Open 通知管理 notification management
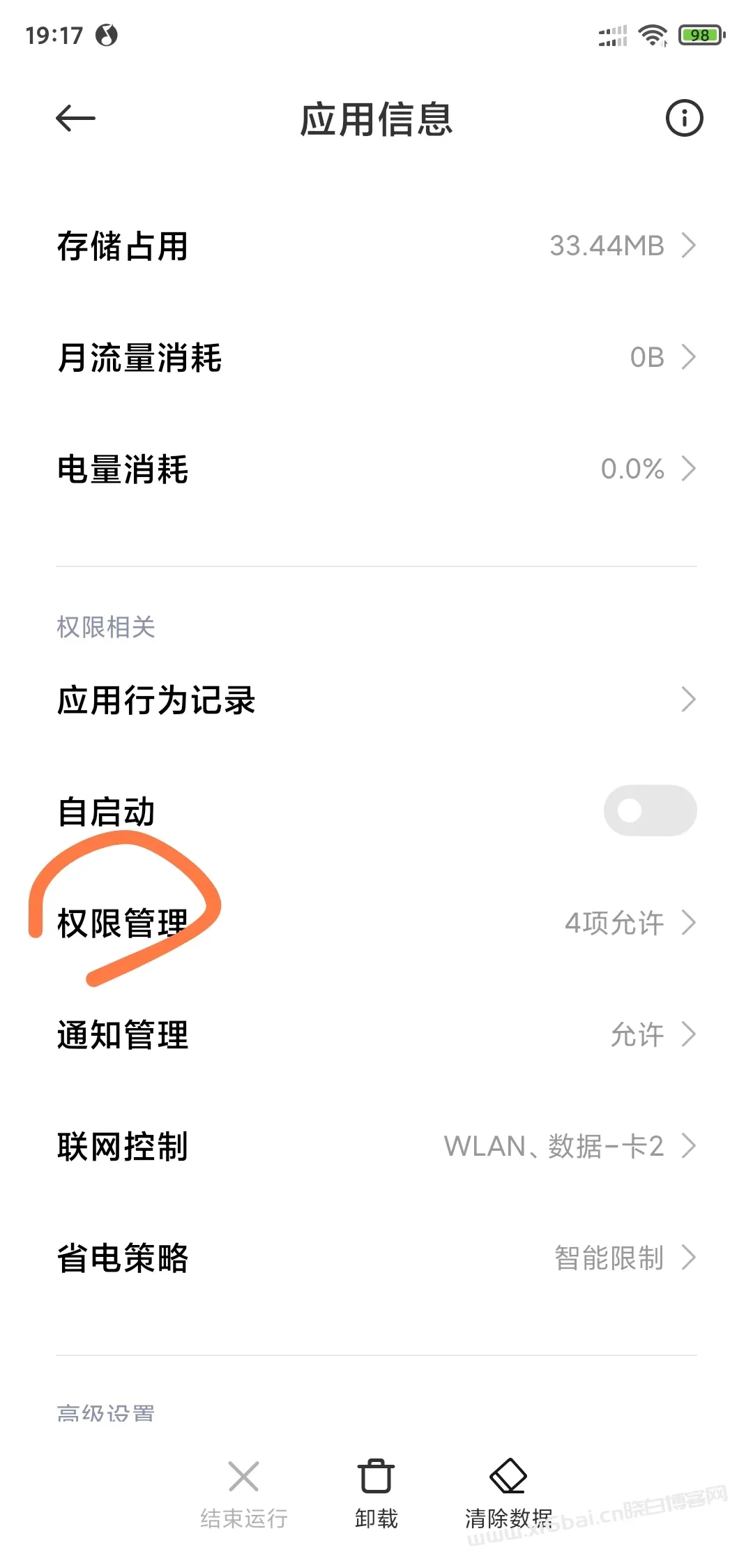The height and width of the screenshot is (1568, 753). click(376, 1034)
